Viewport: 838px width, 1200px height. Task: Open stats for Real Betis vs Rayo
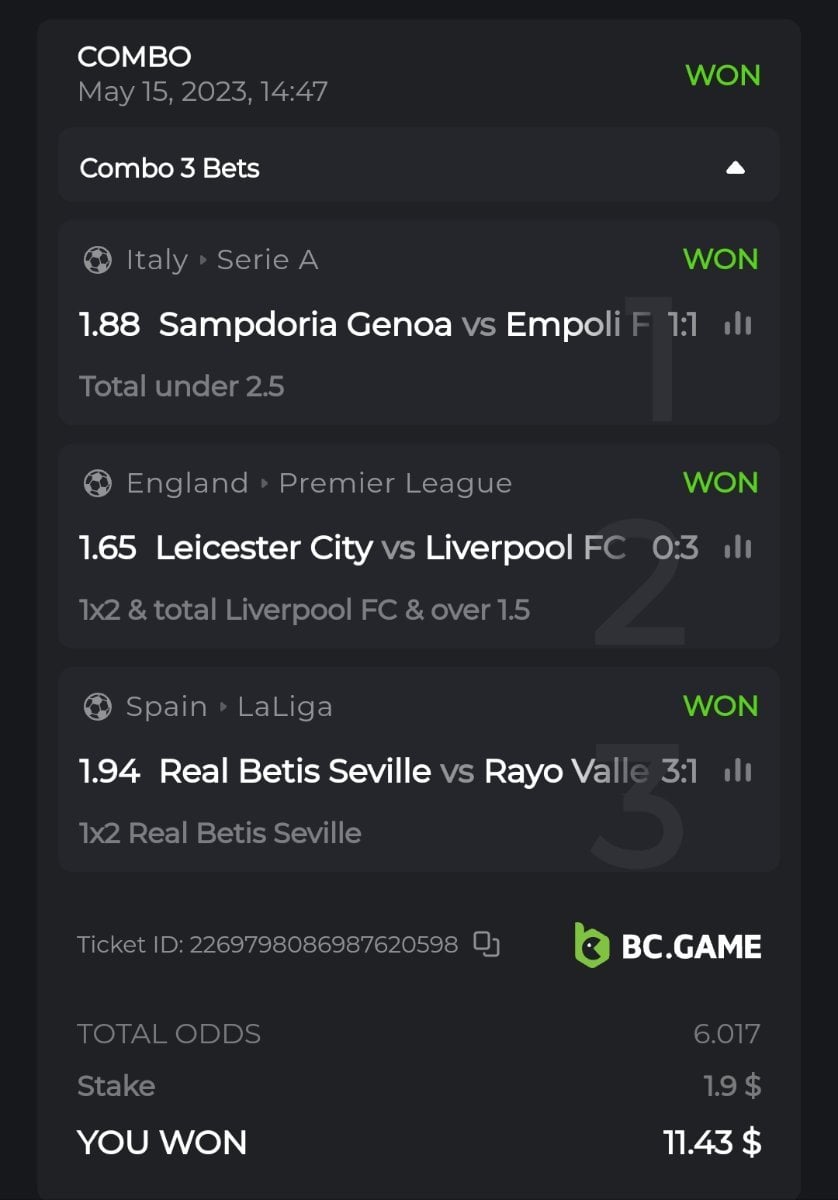coord(738,771)
